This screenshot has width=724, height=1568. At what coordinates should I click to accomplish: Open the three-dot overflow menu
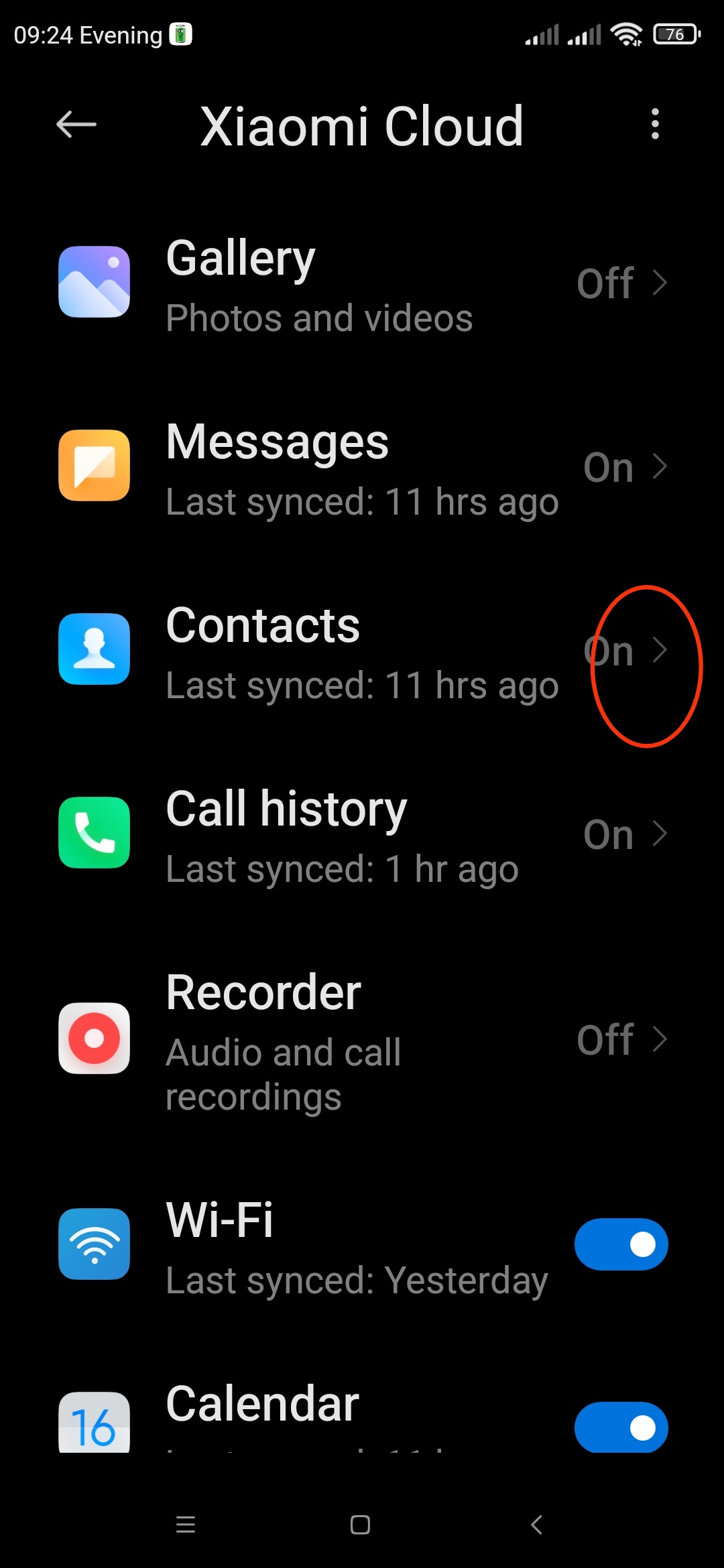655,125
